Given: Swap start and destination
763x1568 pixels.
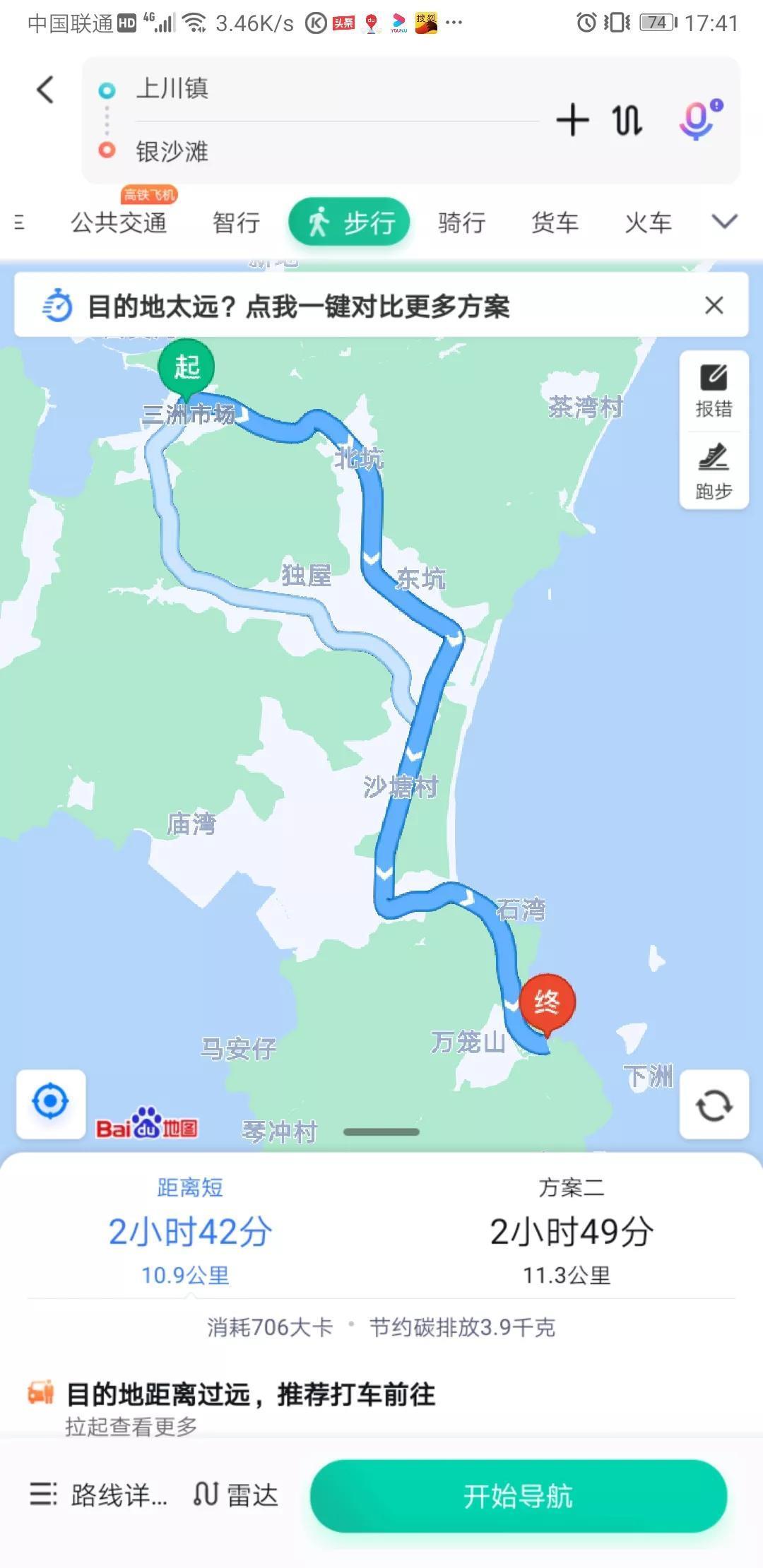Looking at the screenshot, I should 627,120.
